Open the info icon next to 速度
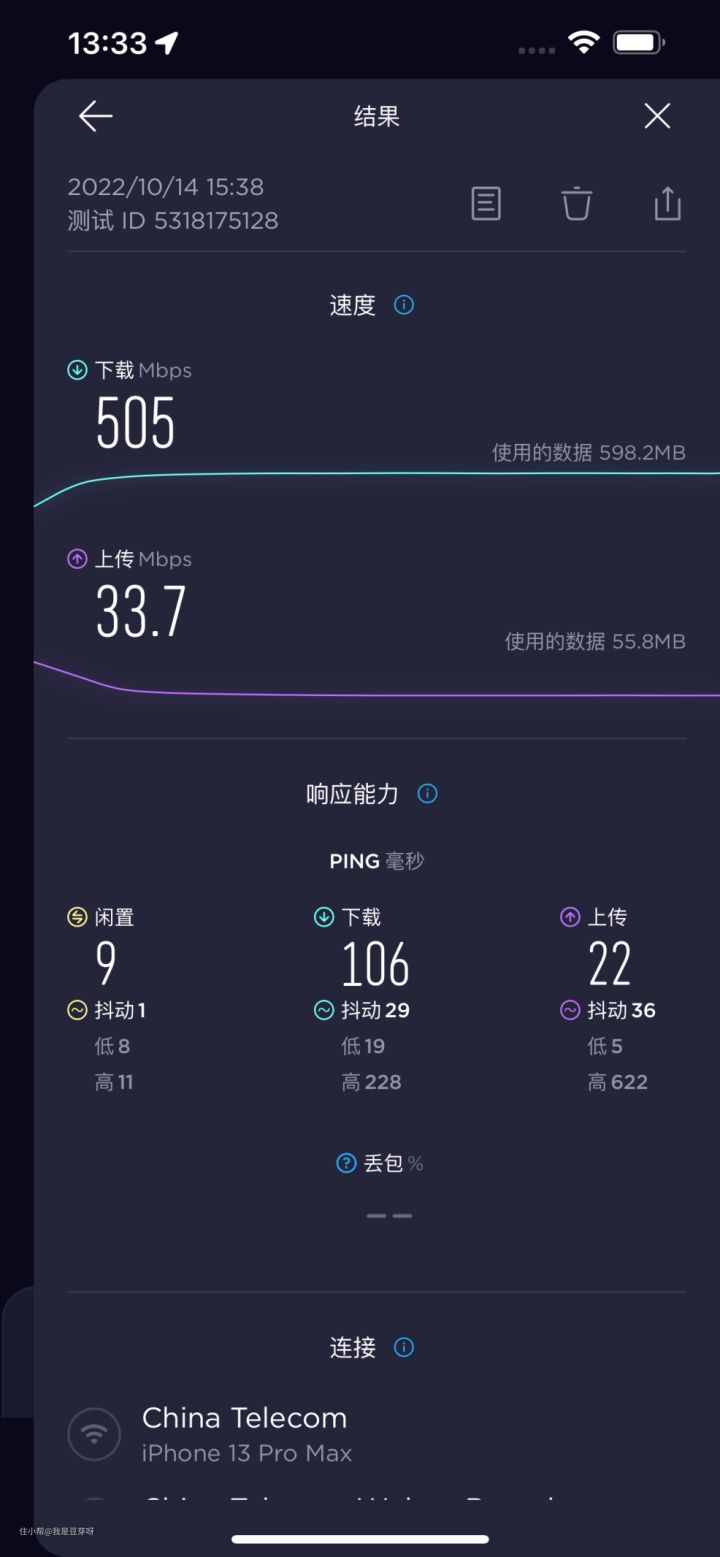Viewport: 720px width, 1557px height. pyautogui.click(x=404, y=305)
